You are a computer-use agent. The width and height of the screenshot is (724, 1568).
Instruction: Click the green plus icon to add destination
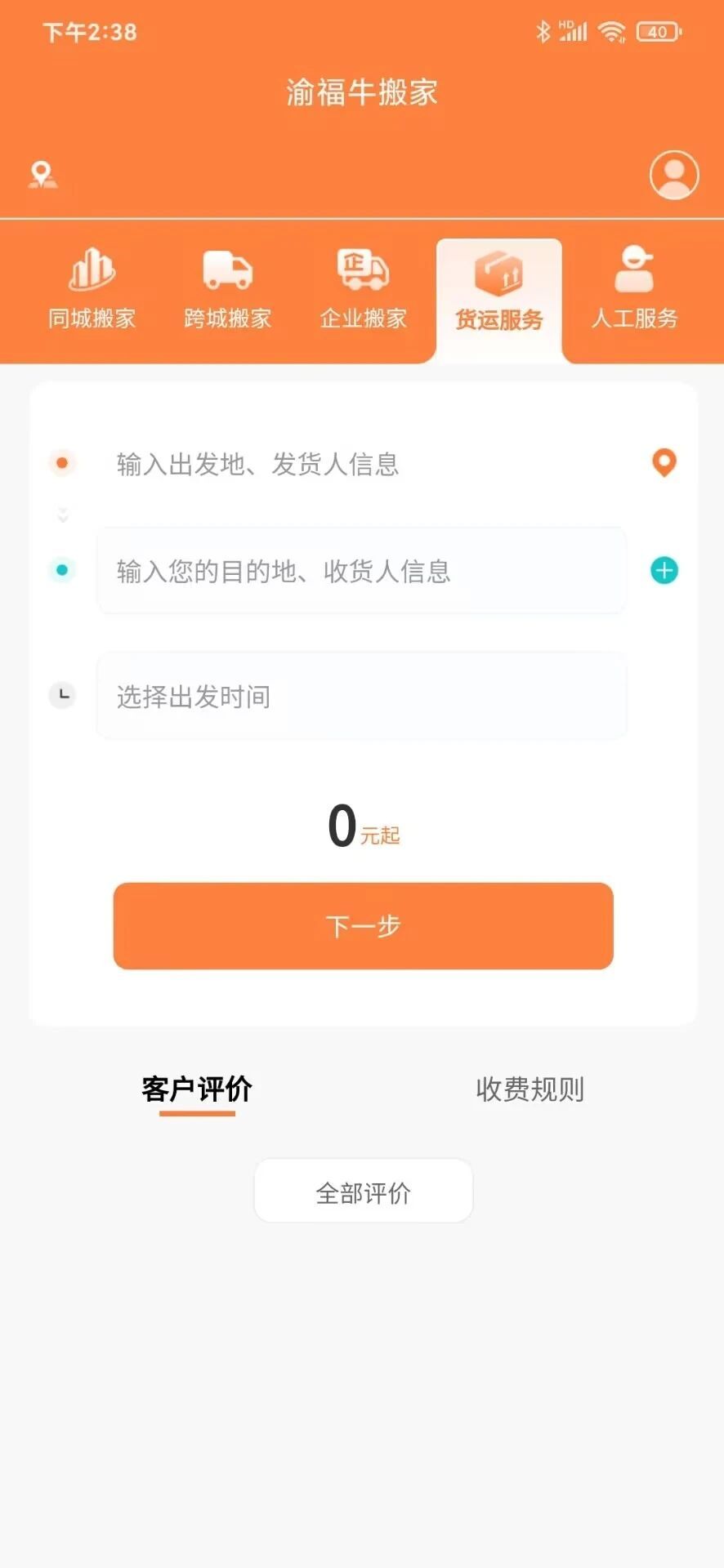click(x=664, y=571)
